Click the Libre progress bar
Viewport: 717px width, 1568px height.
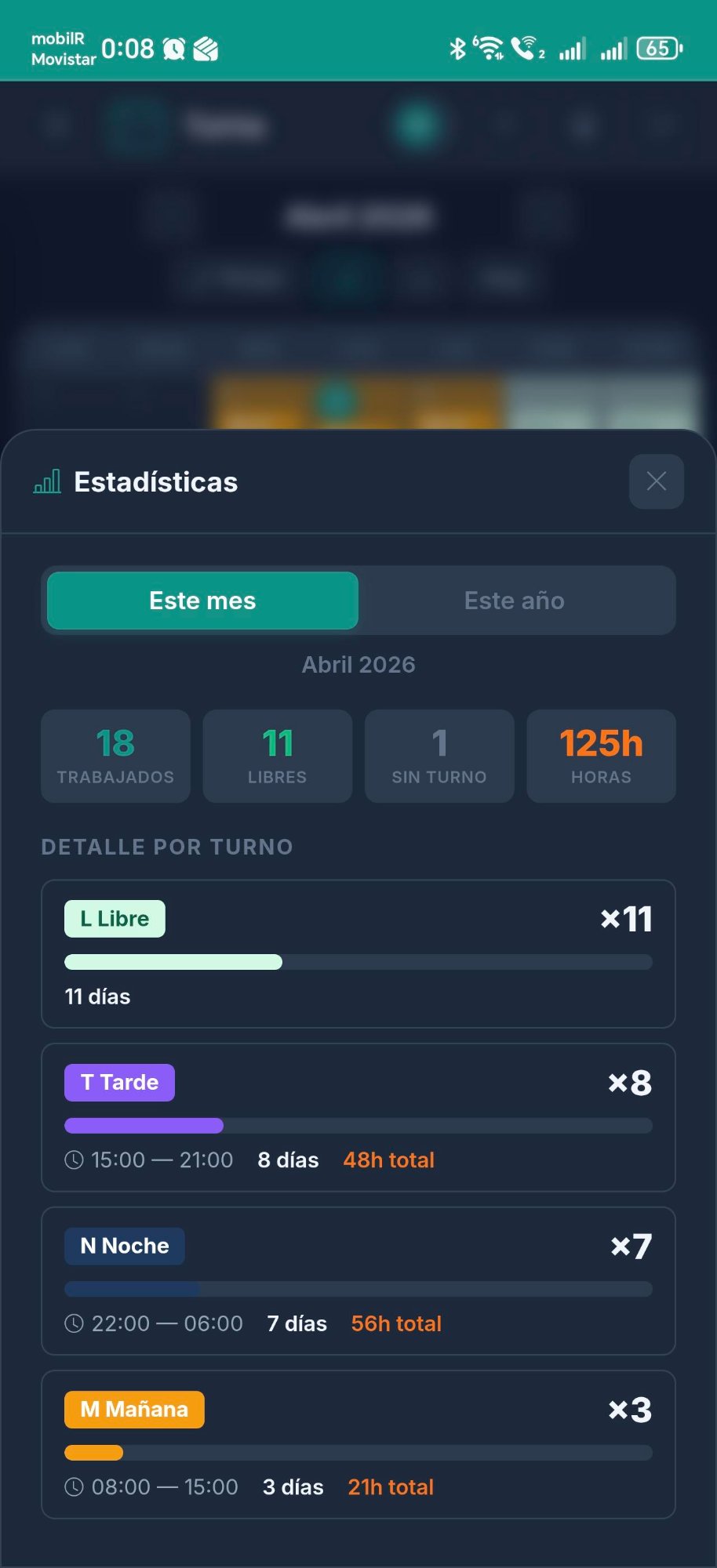pyautogui.click(x=358, y=962)
